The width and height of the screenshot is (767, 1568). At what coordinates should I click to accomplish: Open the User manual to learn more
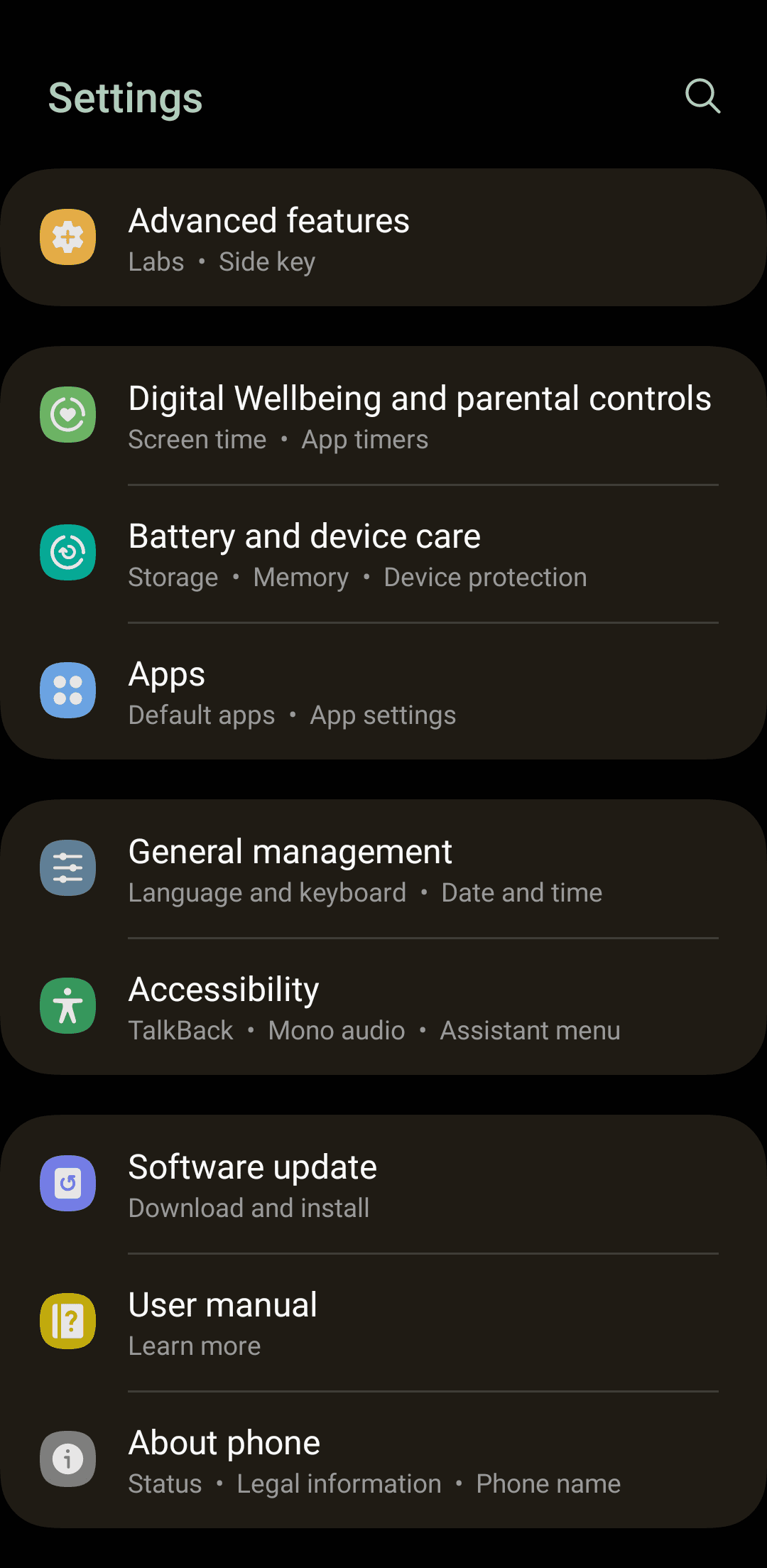click(x=383, y=1321)
